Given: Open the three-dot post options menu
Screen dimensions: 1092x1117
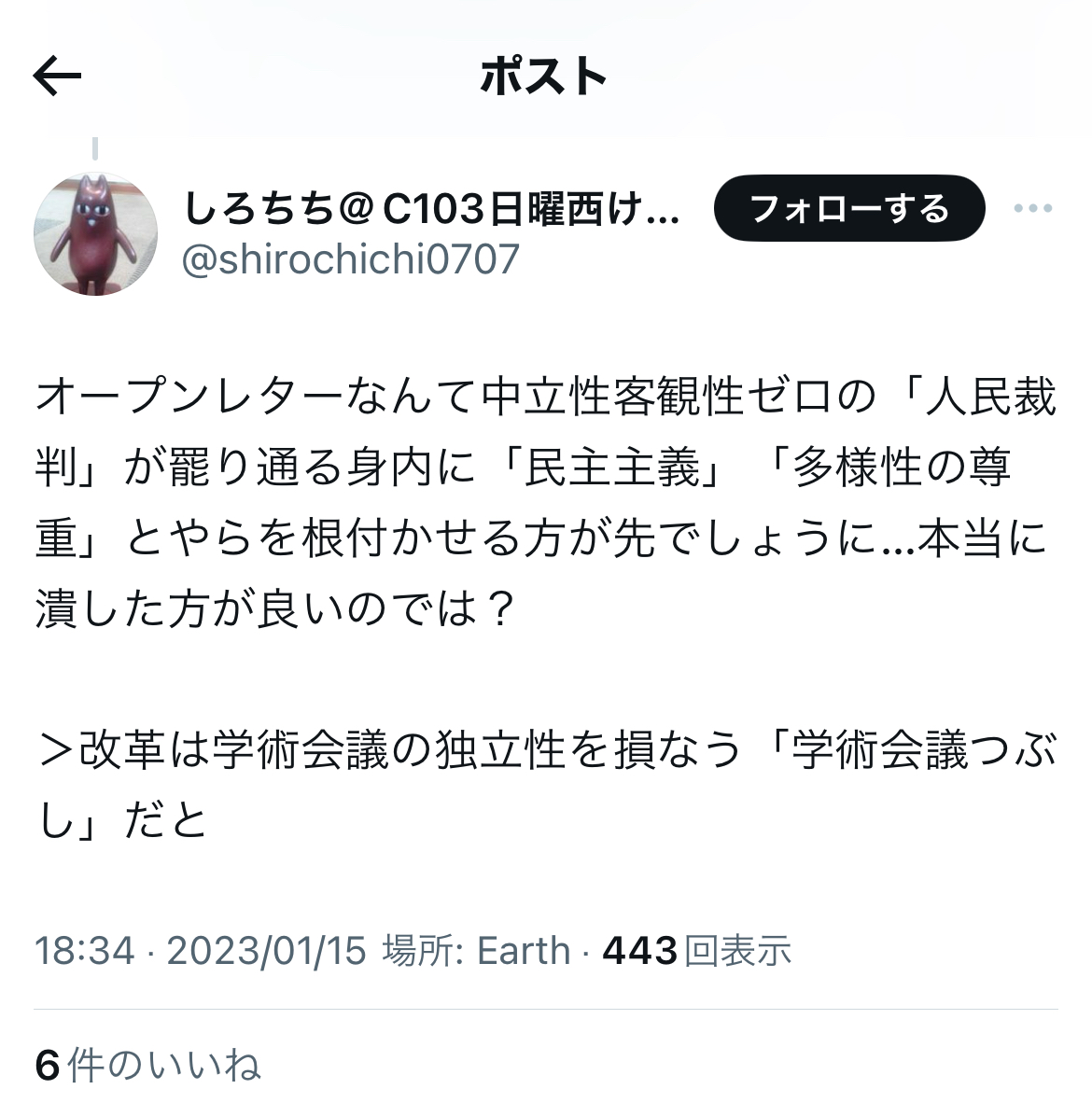Looking at the screenshot, I should (x=1032, y=209).
